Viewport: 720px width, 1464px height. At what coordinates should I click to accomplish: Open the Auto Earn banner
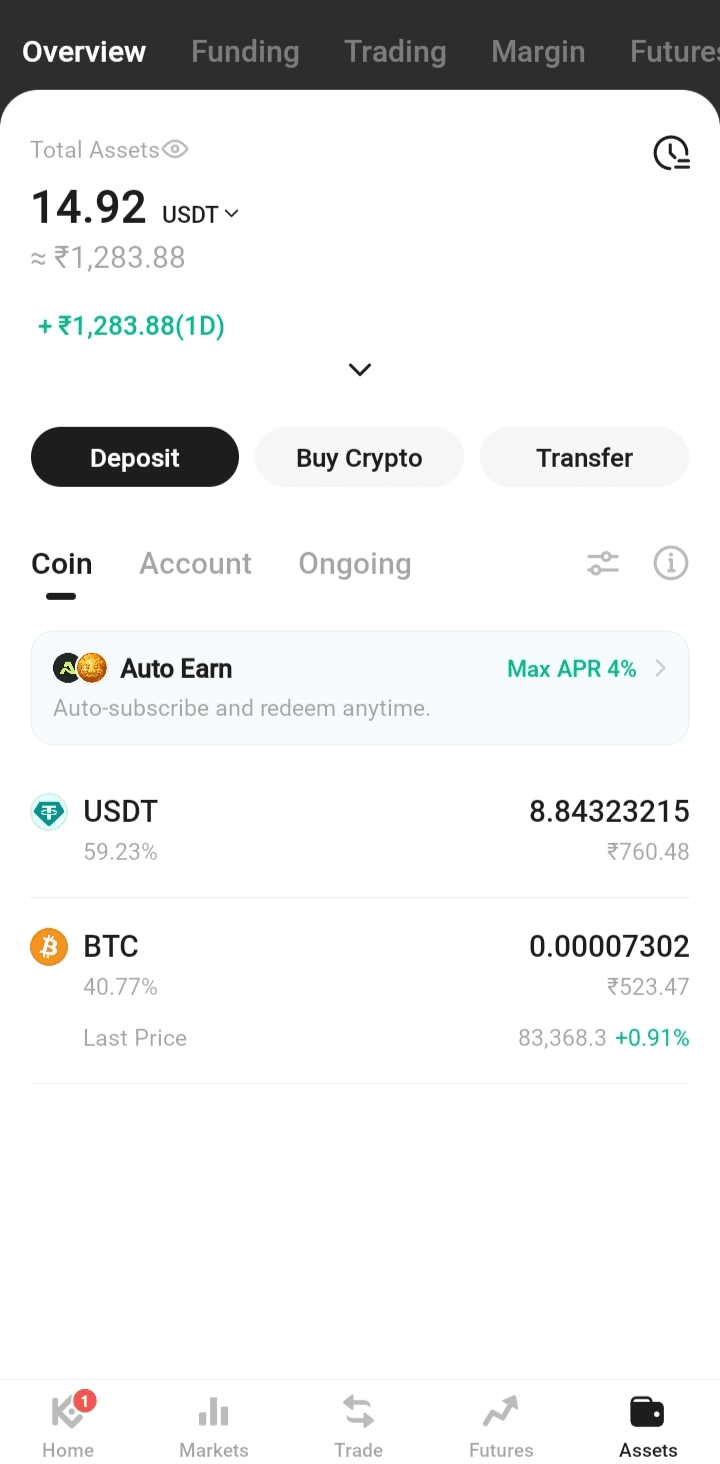pos(360,688)
